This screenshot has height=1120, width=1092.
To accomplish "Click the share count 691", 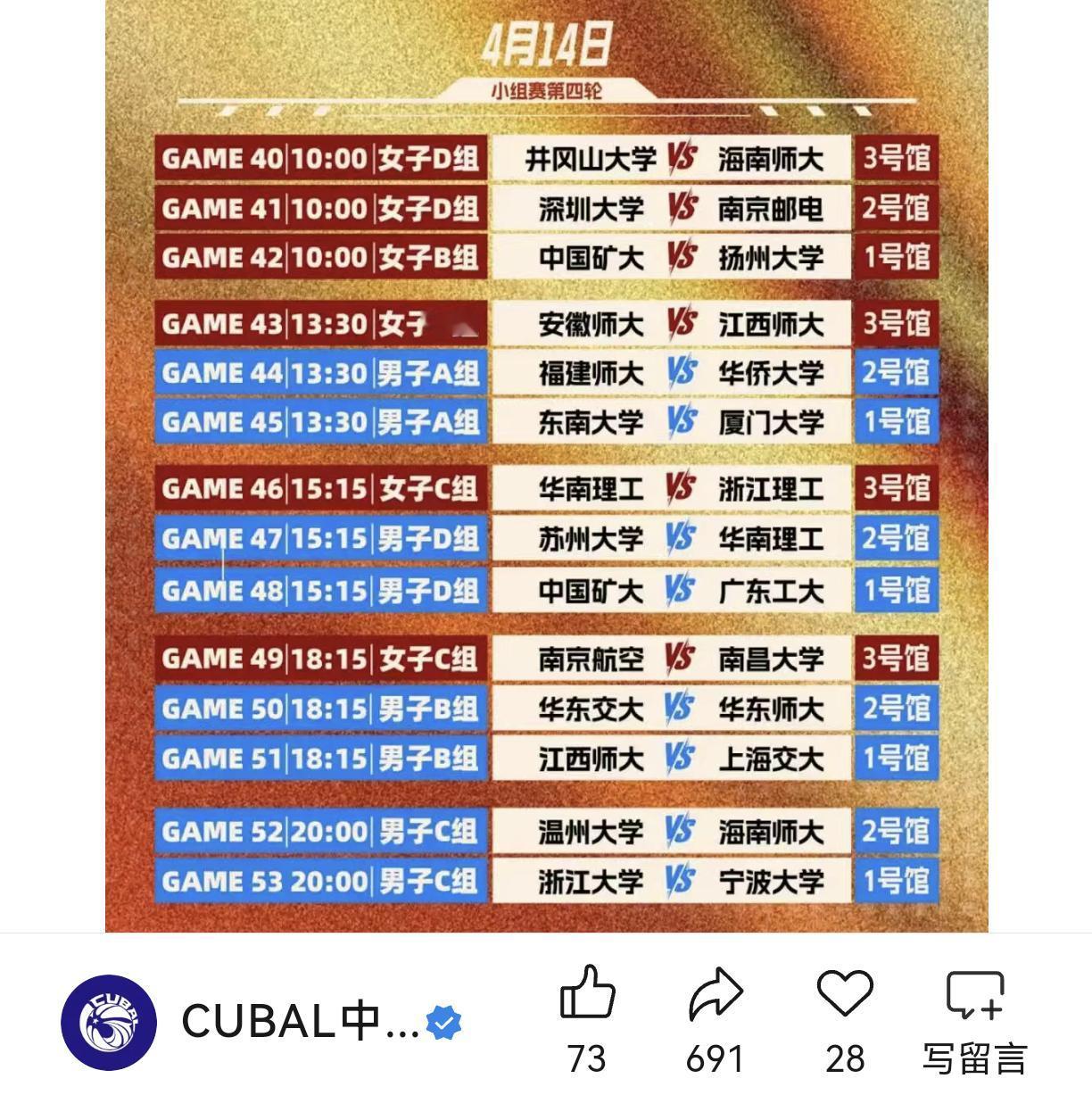I will click(715, 1060).
